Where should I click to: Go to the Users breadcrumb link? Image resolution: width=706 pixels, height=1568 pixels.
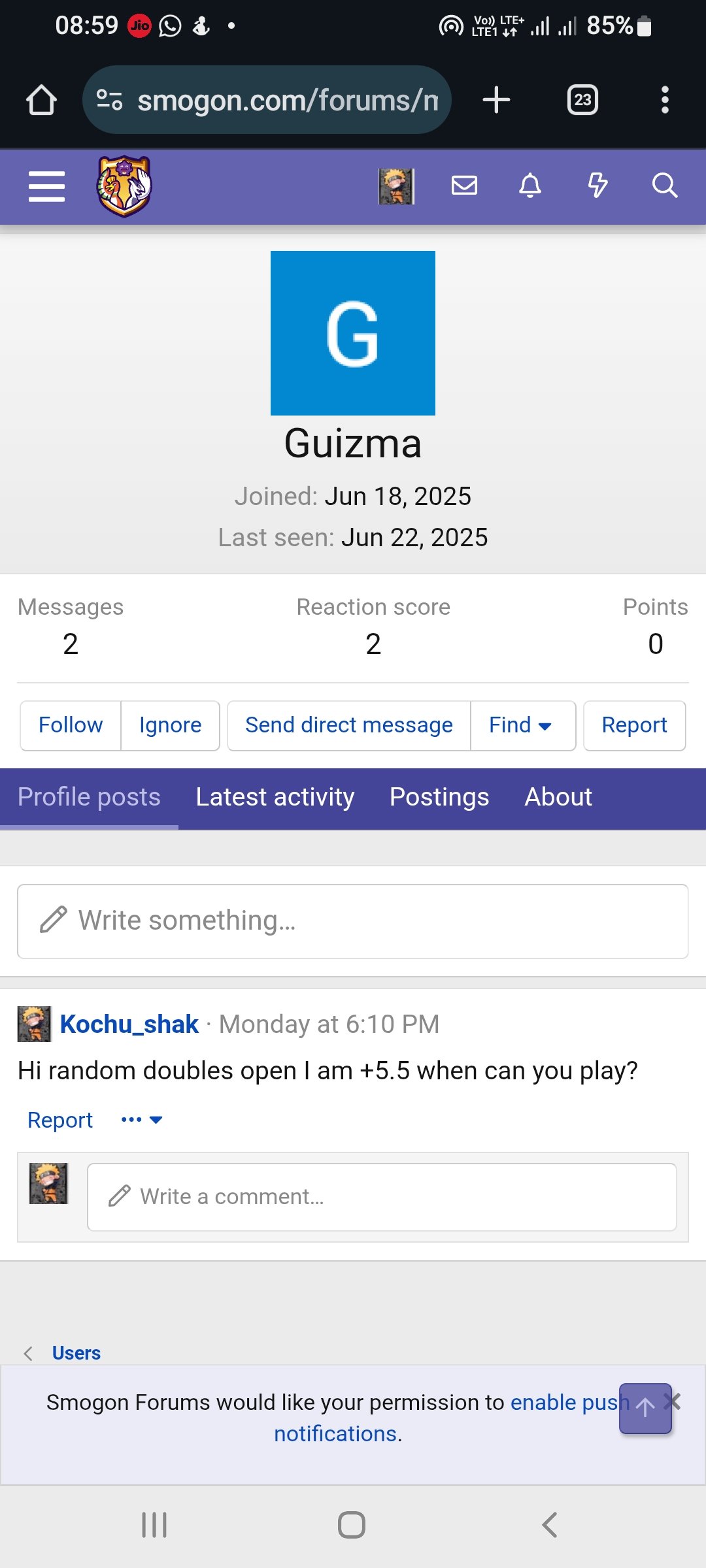point(76,1352)
